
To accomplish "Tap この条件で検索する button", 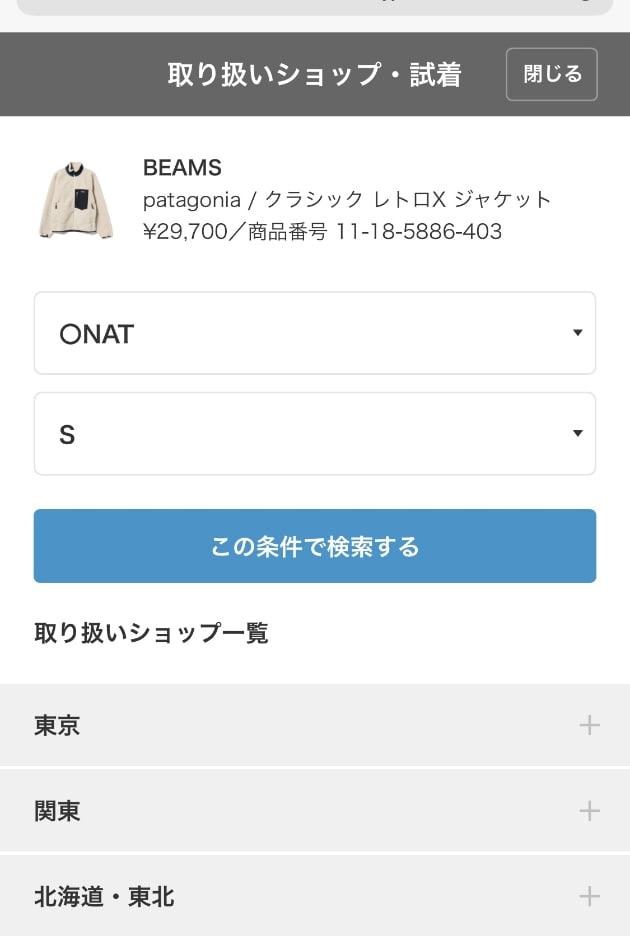I will 315,546.
